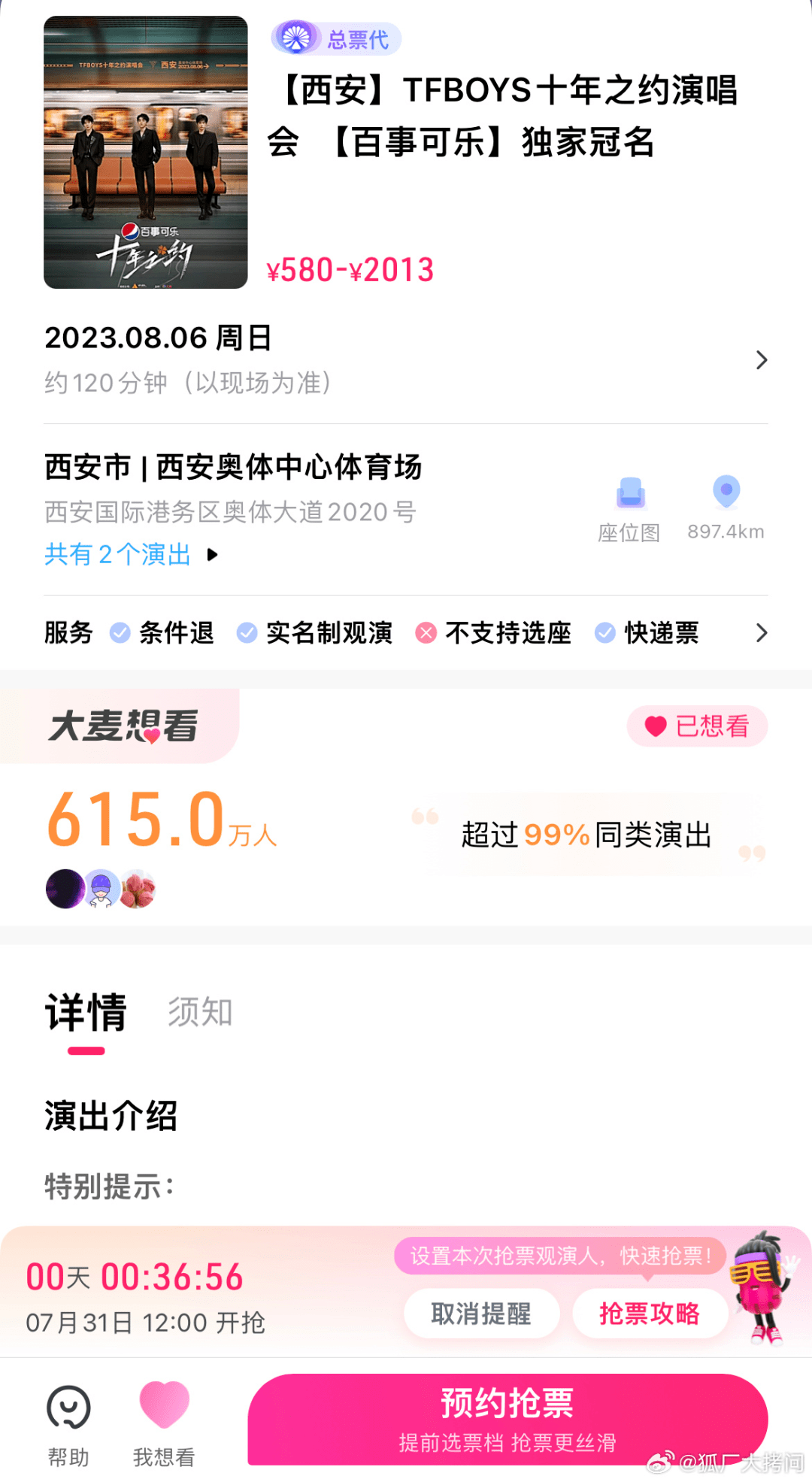Screen dimensions: 812x1482
Task: View the 座位图 seat map
Action: [629, 509]
